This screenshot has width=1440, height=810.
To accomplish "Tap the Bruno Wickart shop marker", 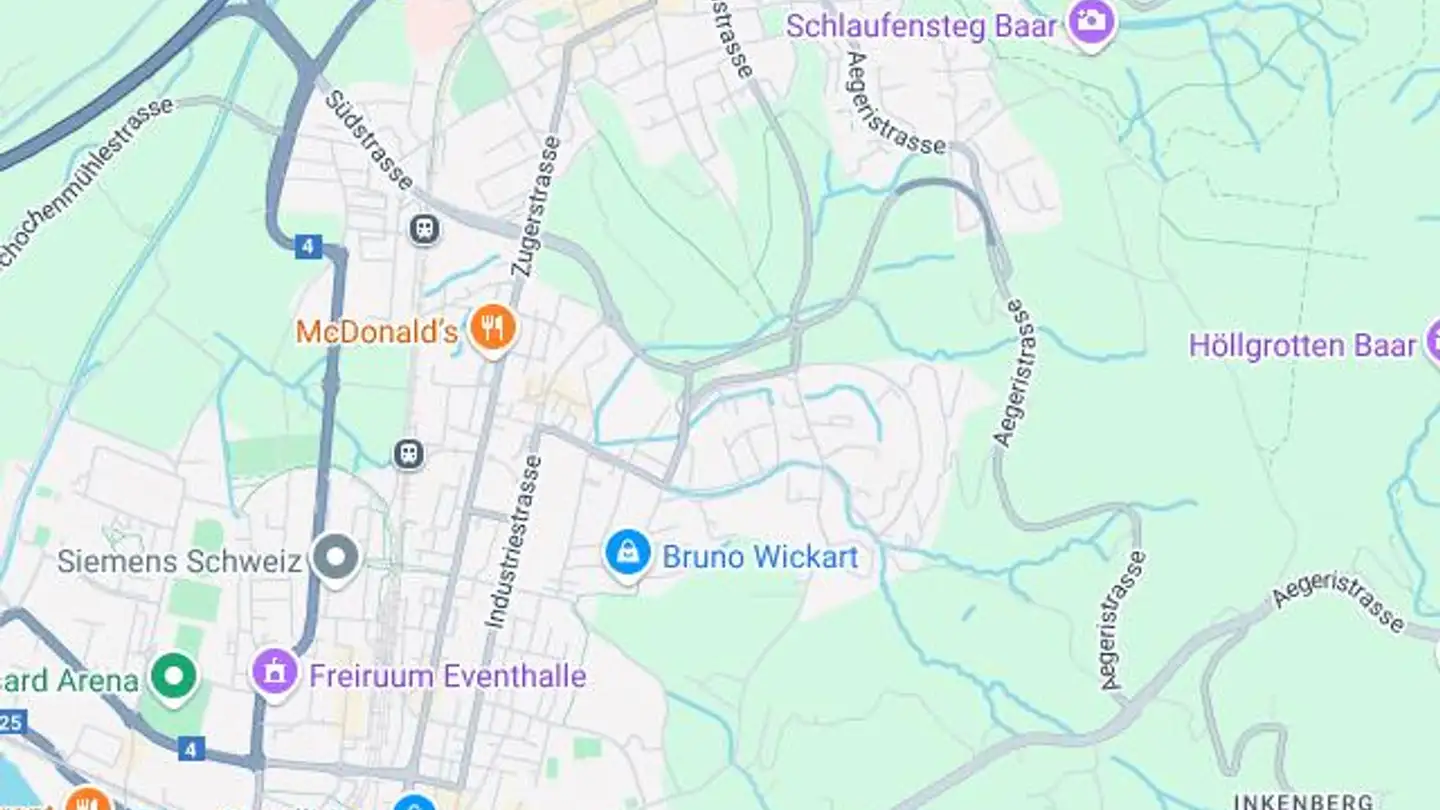I will coord(628,554).
